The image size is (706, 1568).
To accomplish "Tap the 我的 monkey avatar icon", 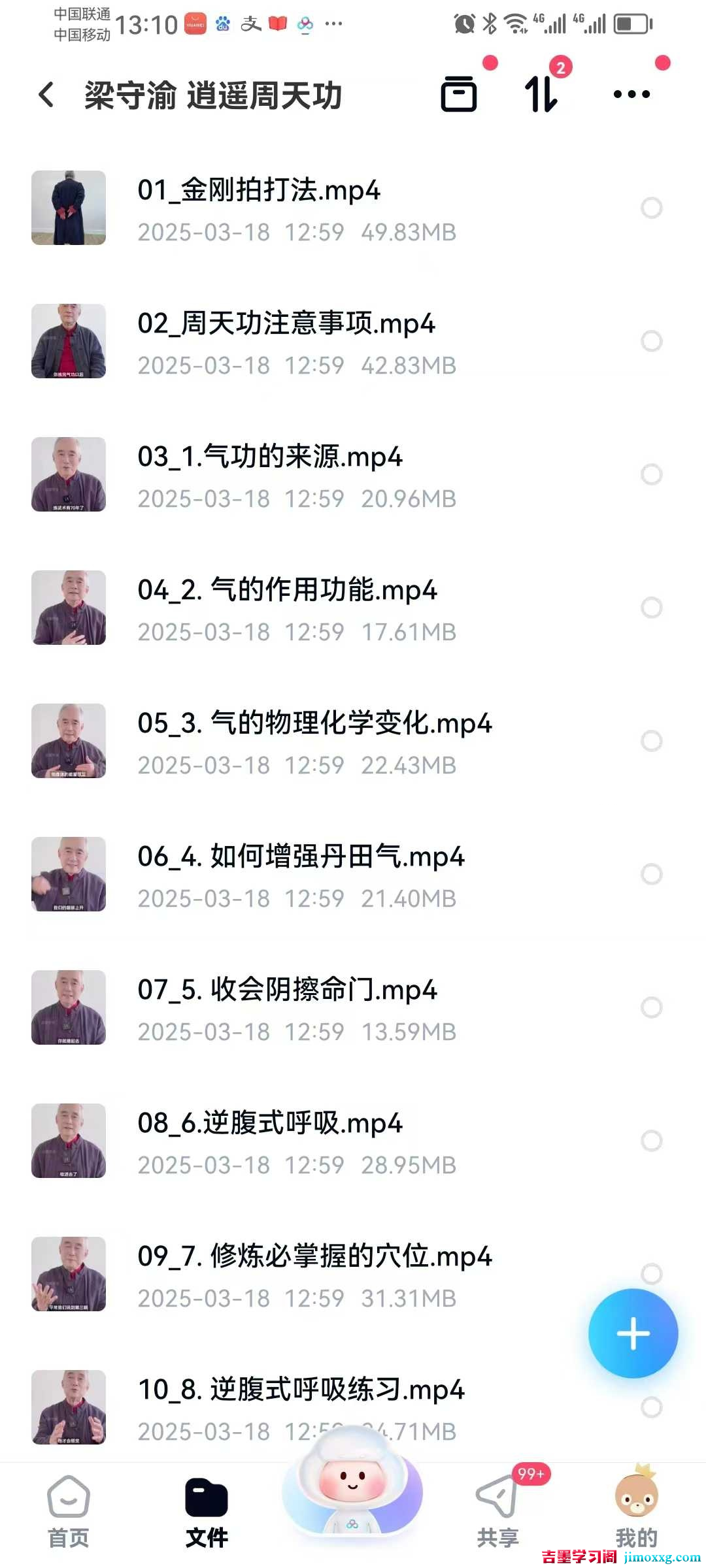I will 637,1496.
